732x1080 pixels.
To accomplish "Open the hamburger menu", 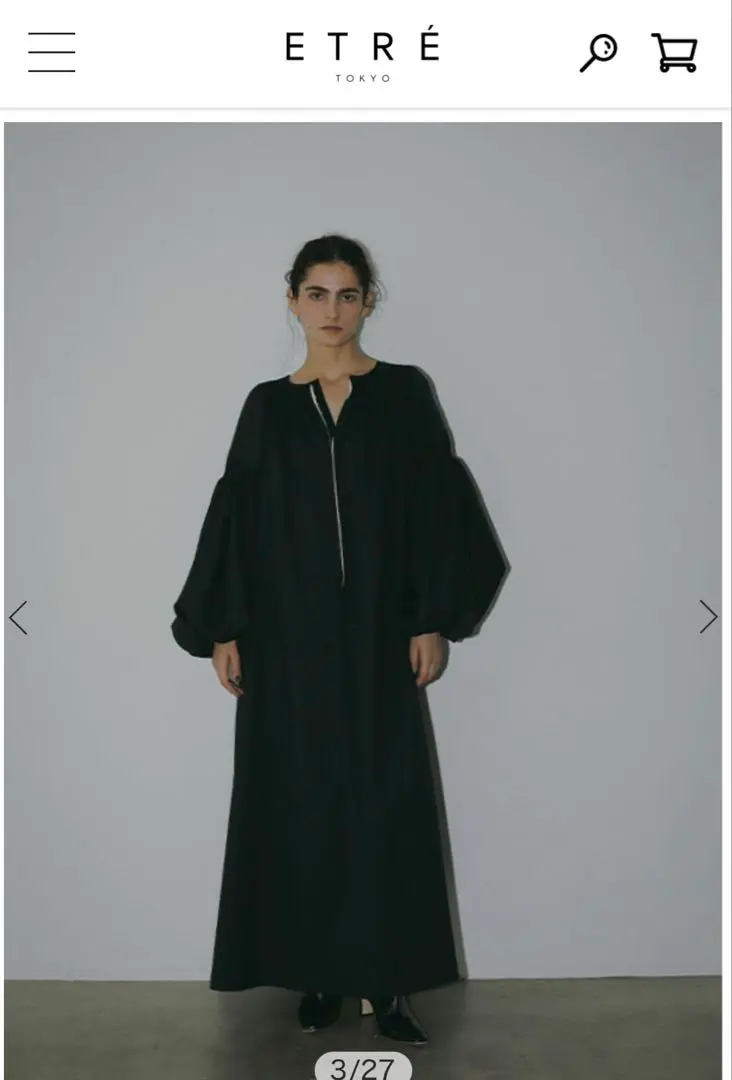I will click(x=51, y=52).
